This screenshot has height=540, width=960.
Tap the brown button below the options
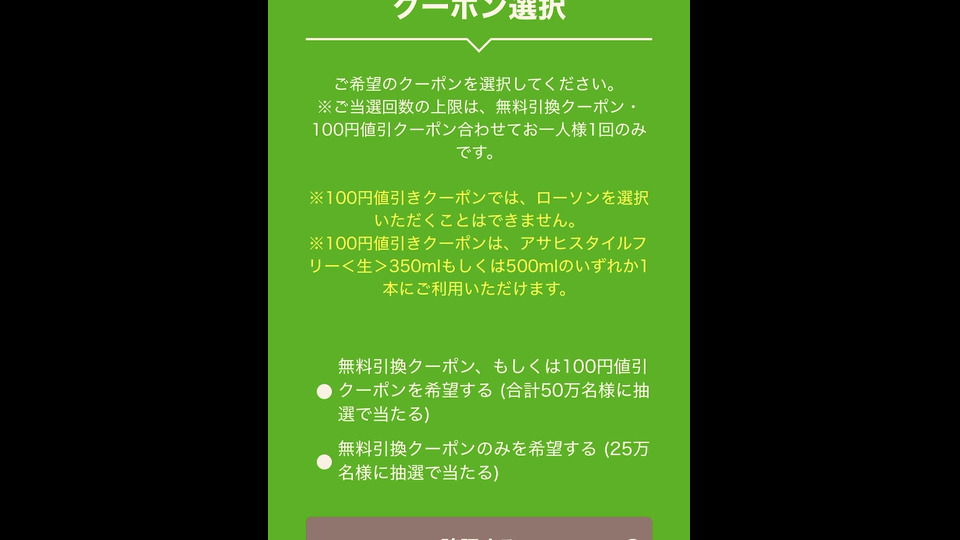point(479,530)
